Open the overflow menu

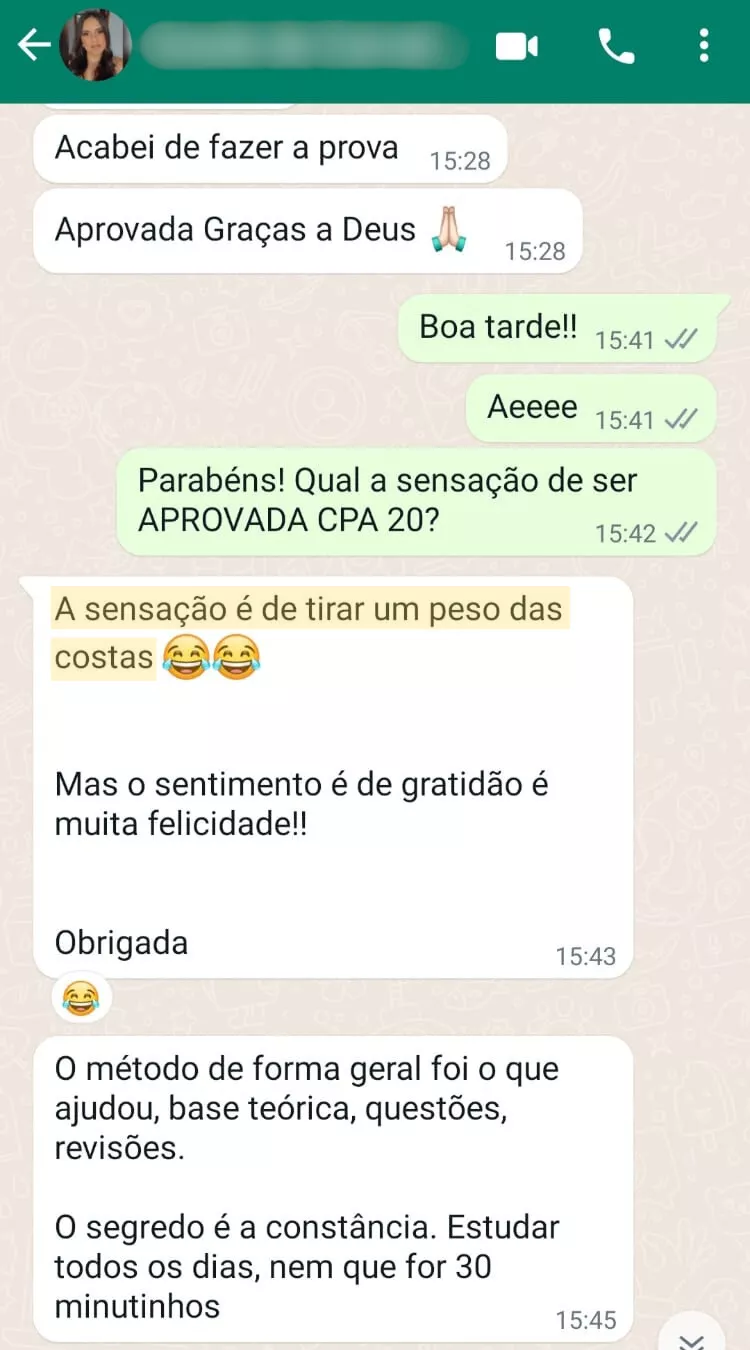pyautogui.click(x=704, y=46)
